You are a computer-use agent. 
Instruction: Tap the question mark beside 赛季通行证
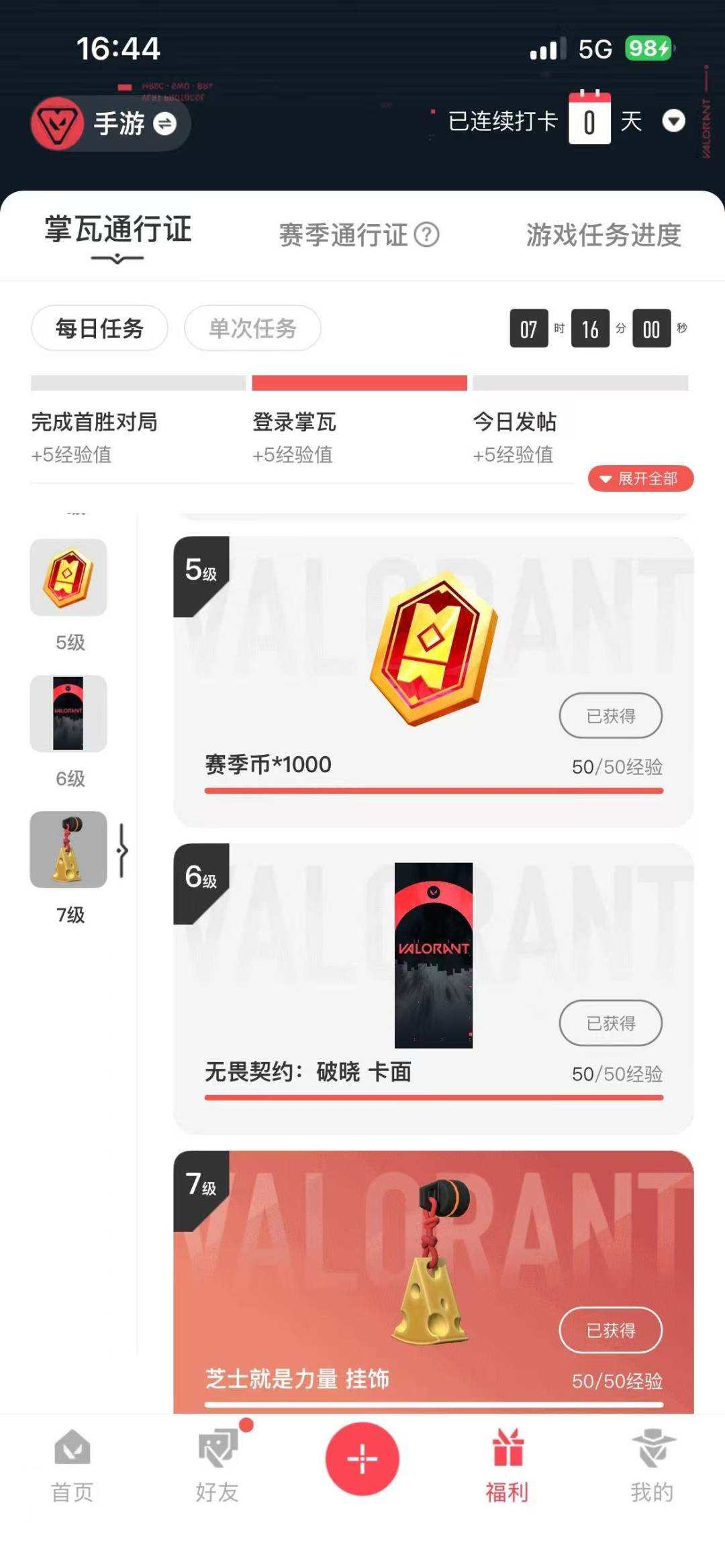pyautogui.click(x=428, y=236)
